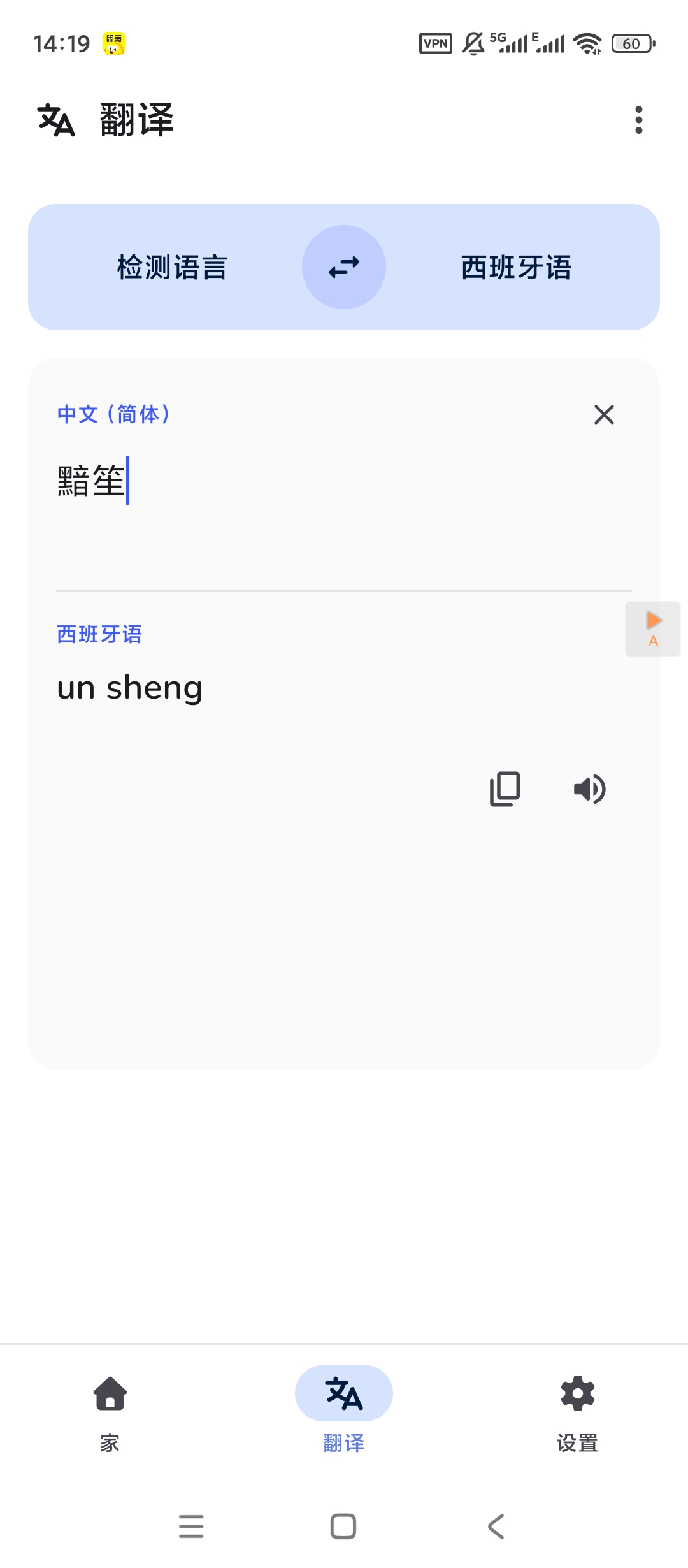Play audio of the Spanish translation
The image size is (688, 1568).
[x=589, y=789]
